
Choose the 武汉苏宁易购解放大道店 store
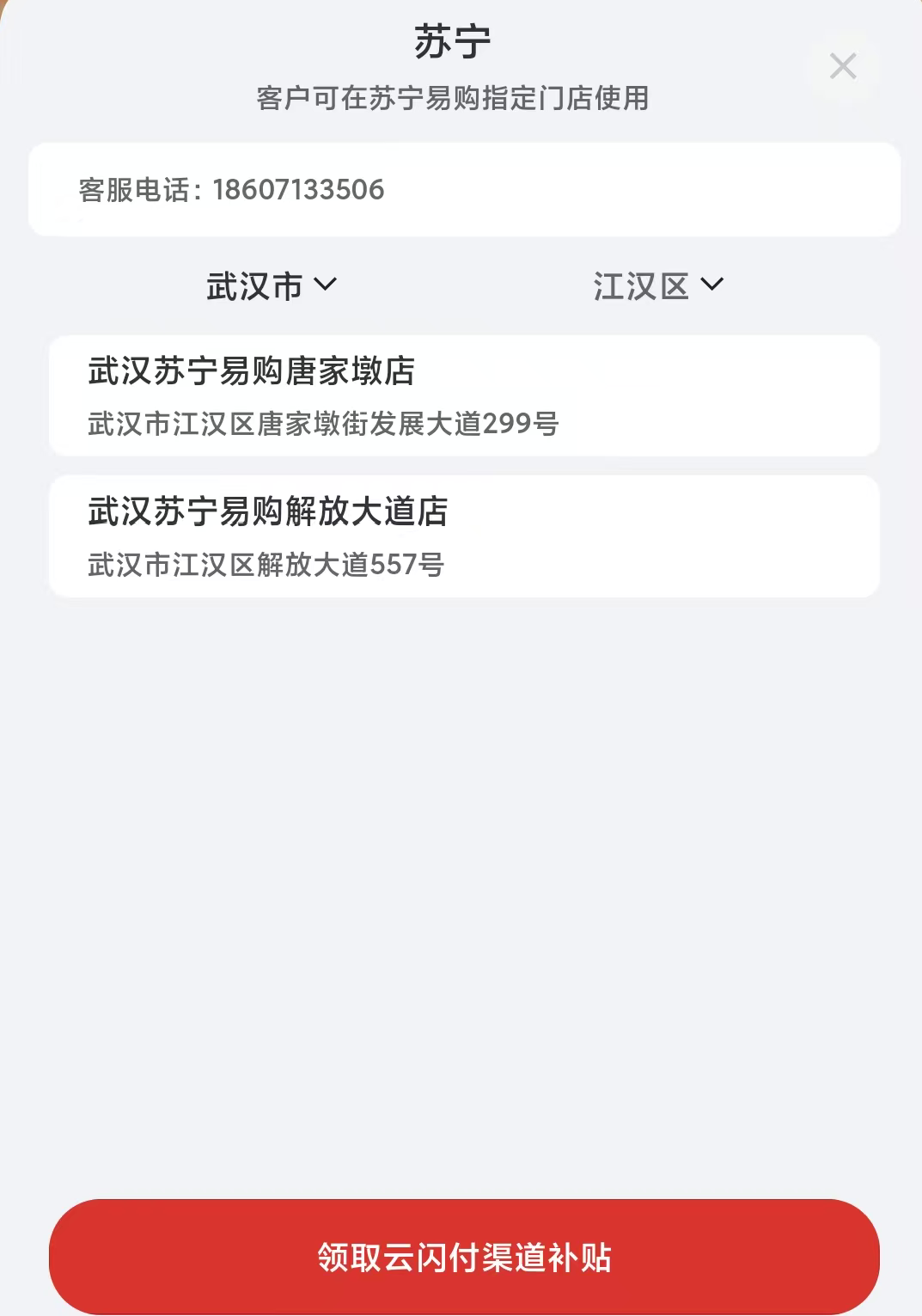pyautogui.click(x=464, y=536)
